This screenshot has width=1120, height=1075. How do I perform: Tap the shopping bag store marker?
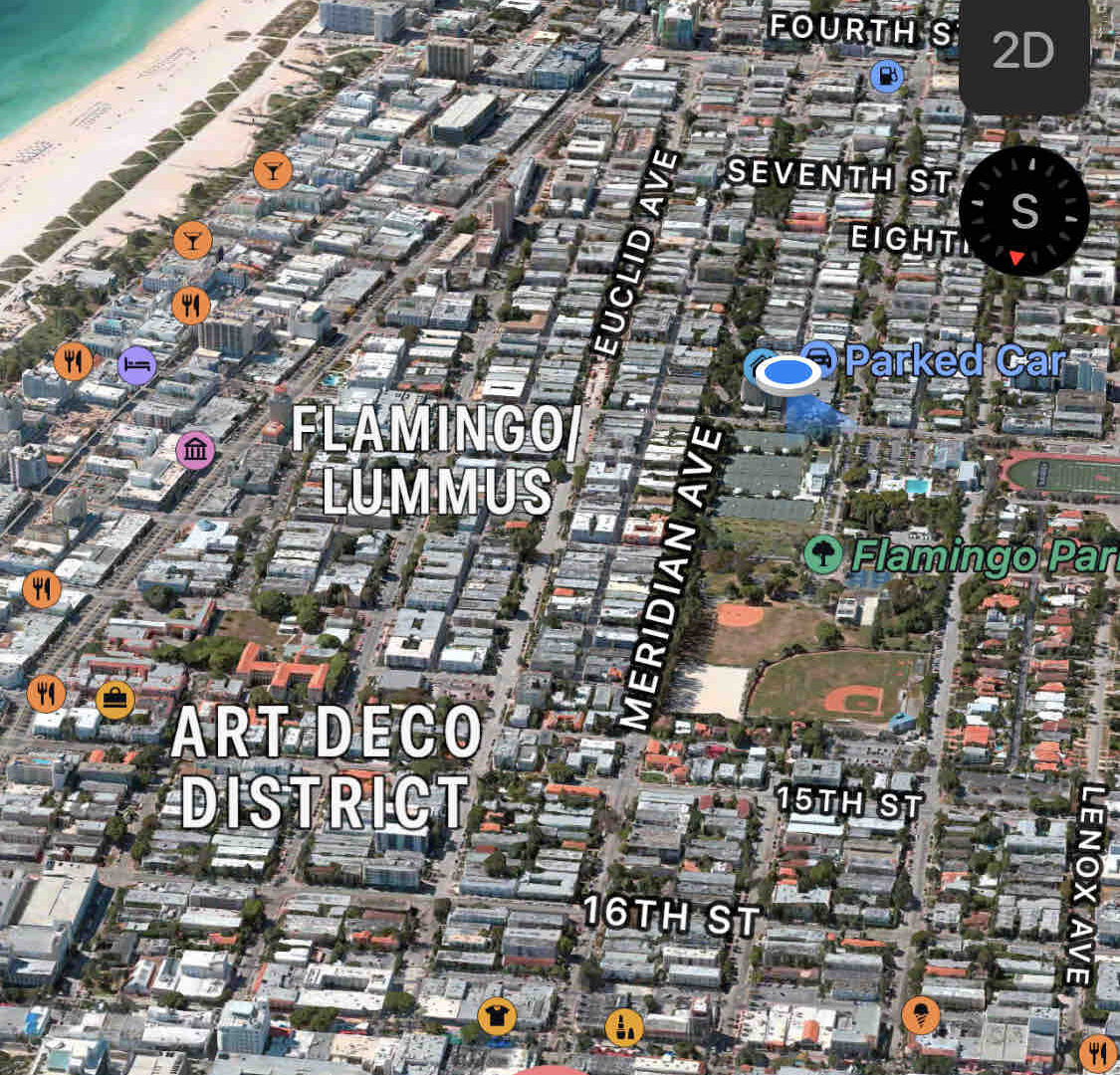point(115,700)
